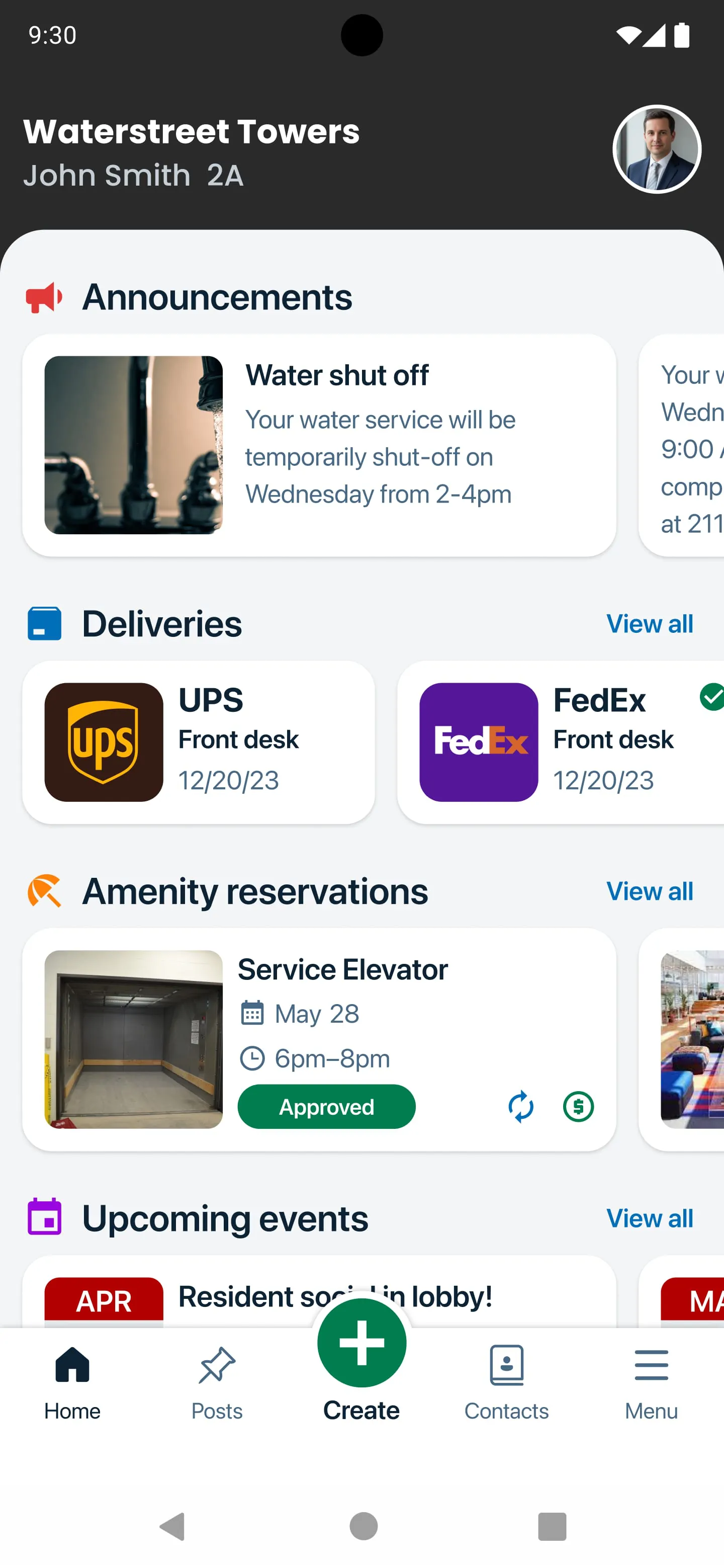View all deliveries
The width and height of the screenshot is (724, 1568).
click(x=649, y=623)
